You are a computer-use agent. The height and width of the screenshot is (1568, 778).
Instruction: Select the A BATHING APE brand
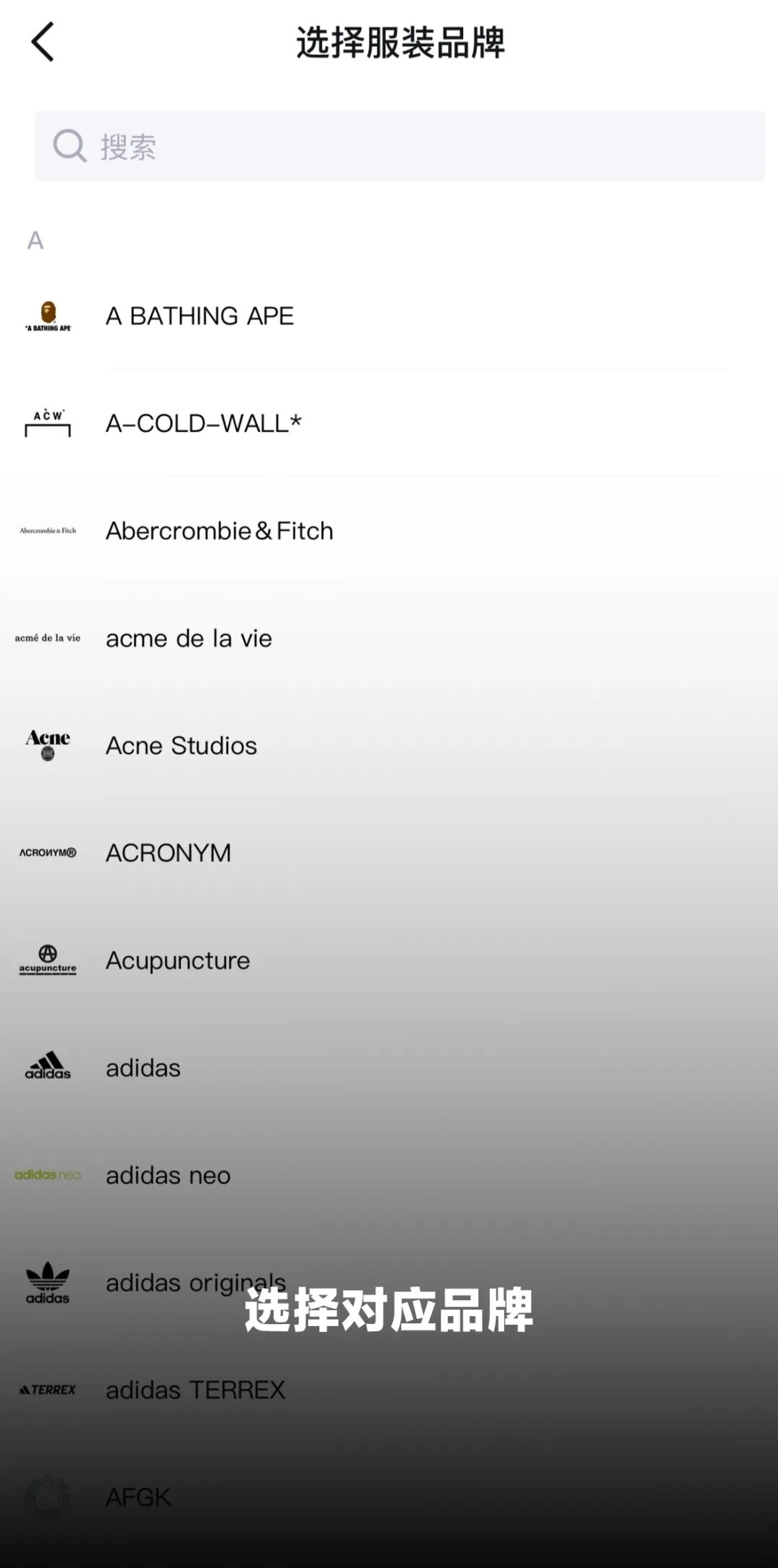coord(200,316)
